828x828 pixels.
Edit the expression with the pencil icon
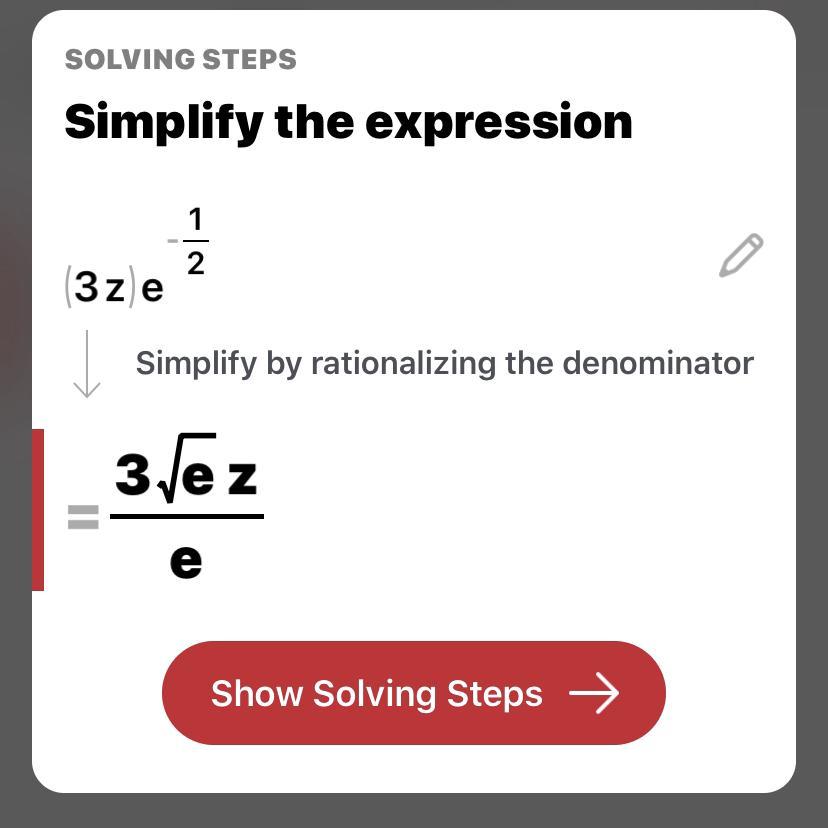point(741,256)
